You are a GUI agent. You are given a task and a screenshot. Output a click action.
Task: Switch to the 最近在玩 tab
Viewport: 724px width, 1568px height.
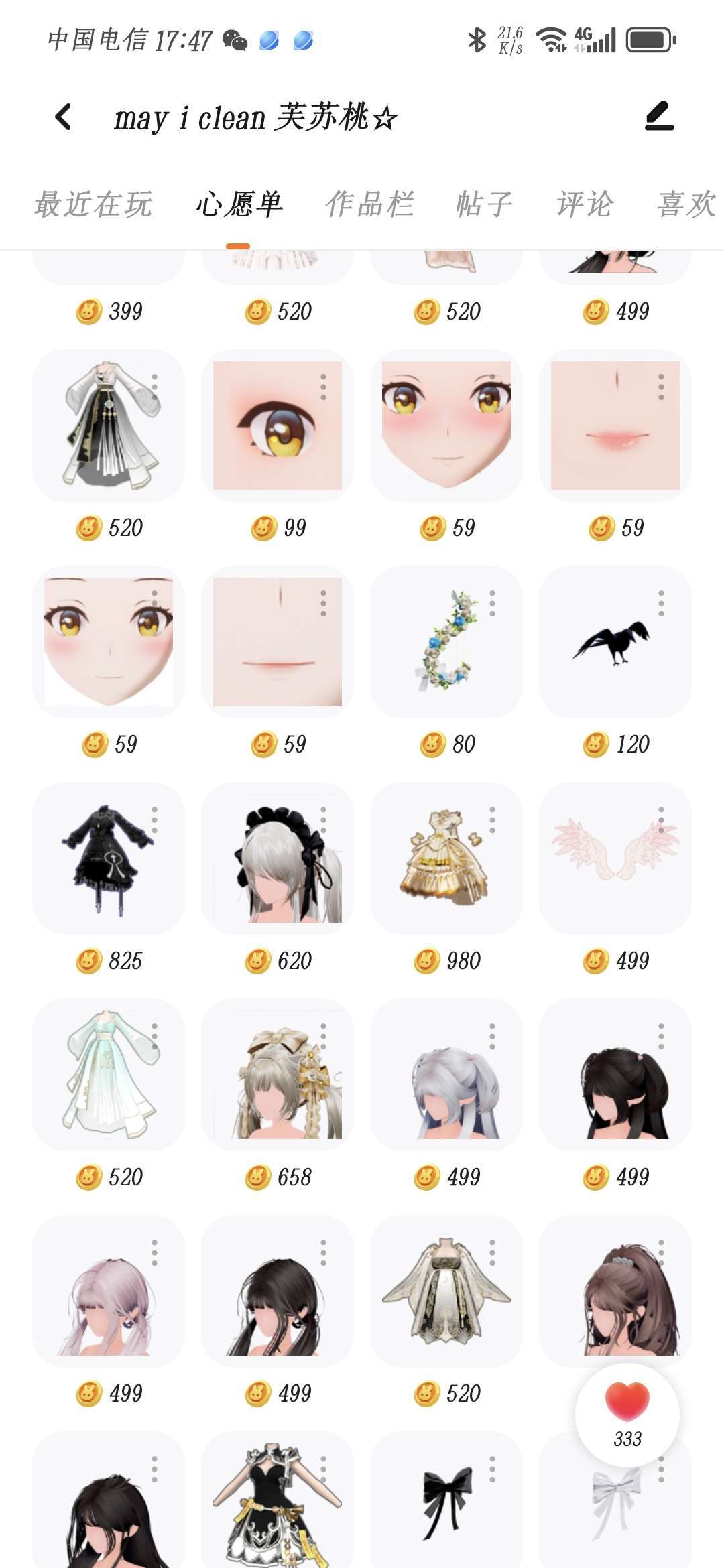(x=93, y=204)
